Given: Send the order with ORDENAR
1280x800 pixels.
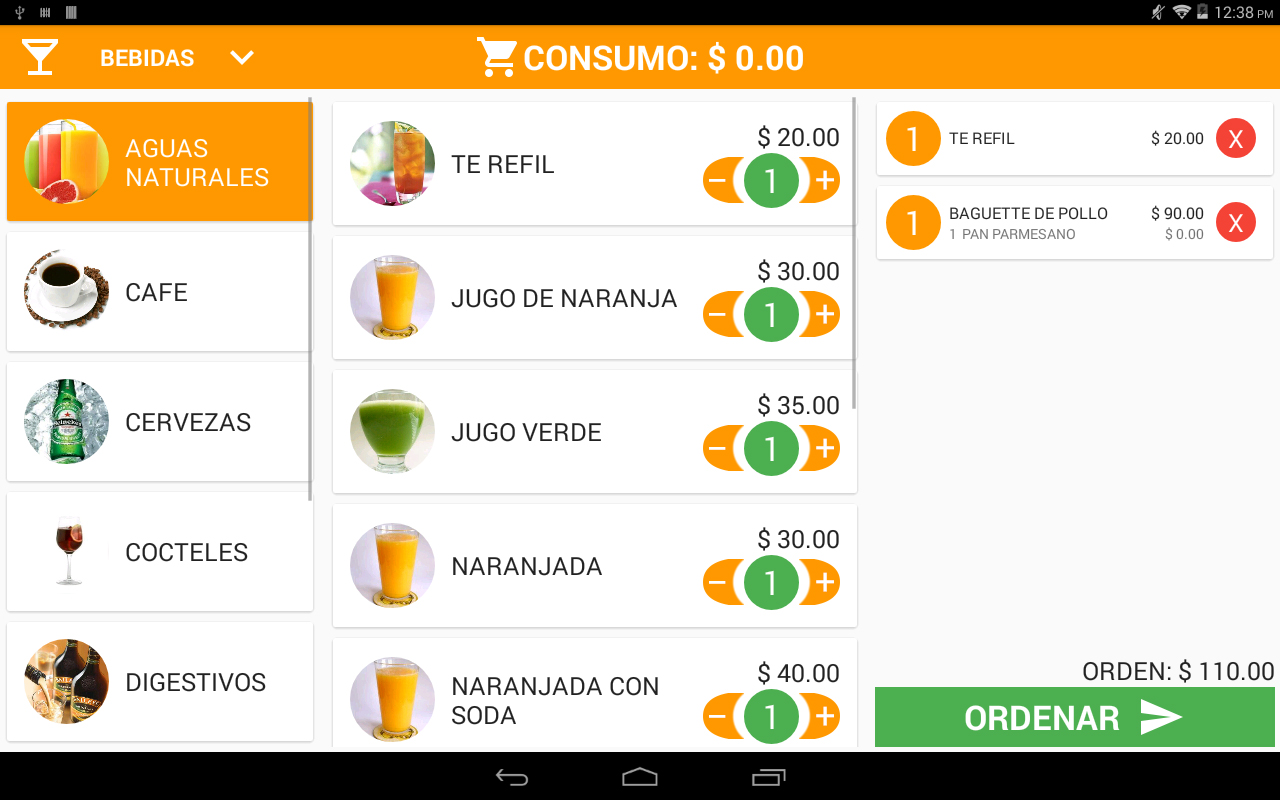Looking at the screenshot, I should tap(1074, 717).
